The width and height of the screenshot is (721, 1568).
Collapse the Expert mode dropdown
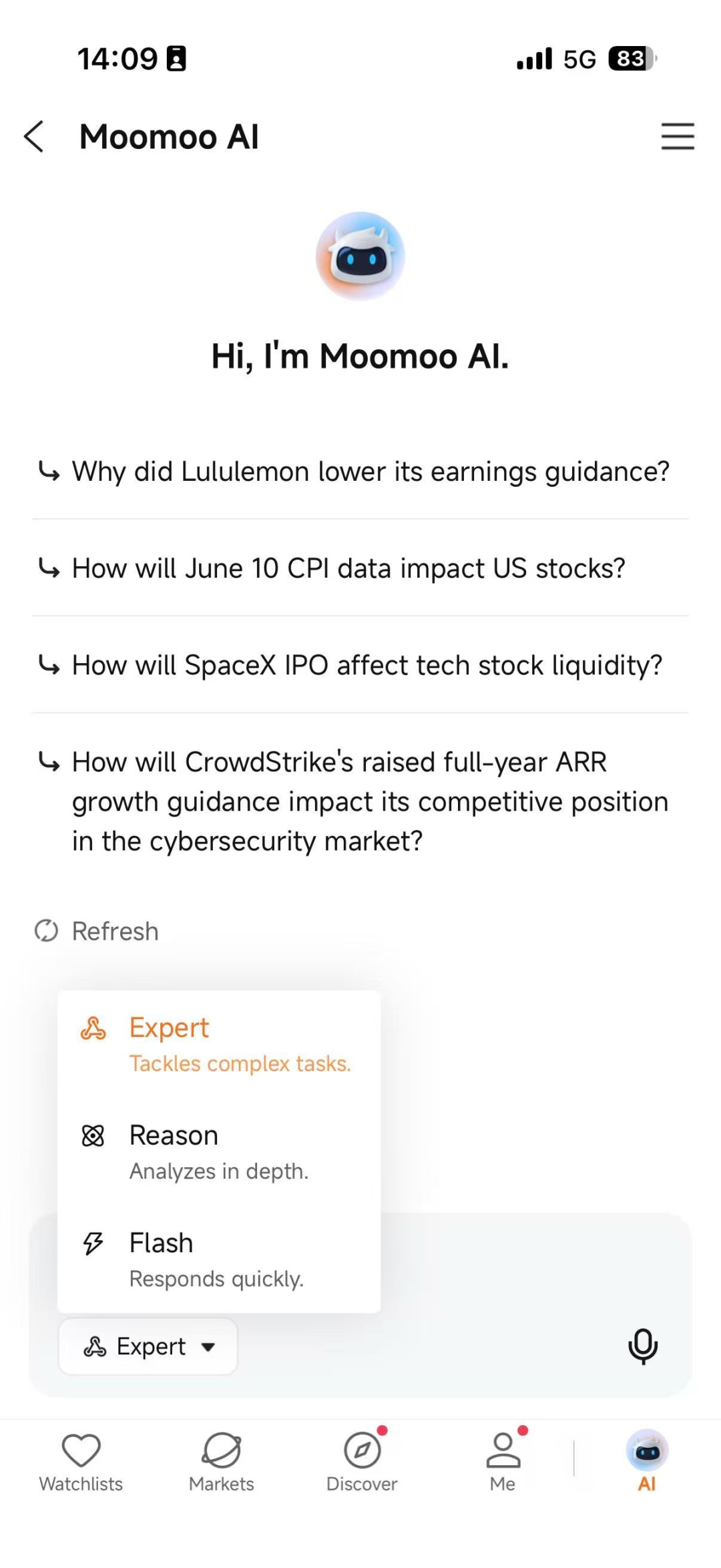click(148, 1347)
